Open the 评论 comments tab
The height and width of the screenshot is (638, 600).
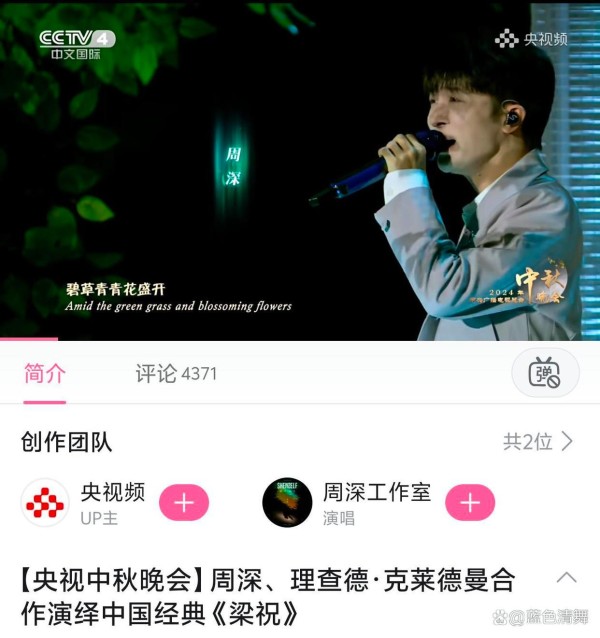click(x=176, y=374)
